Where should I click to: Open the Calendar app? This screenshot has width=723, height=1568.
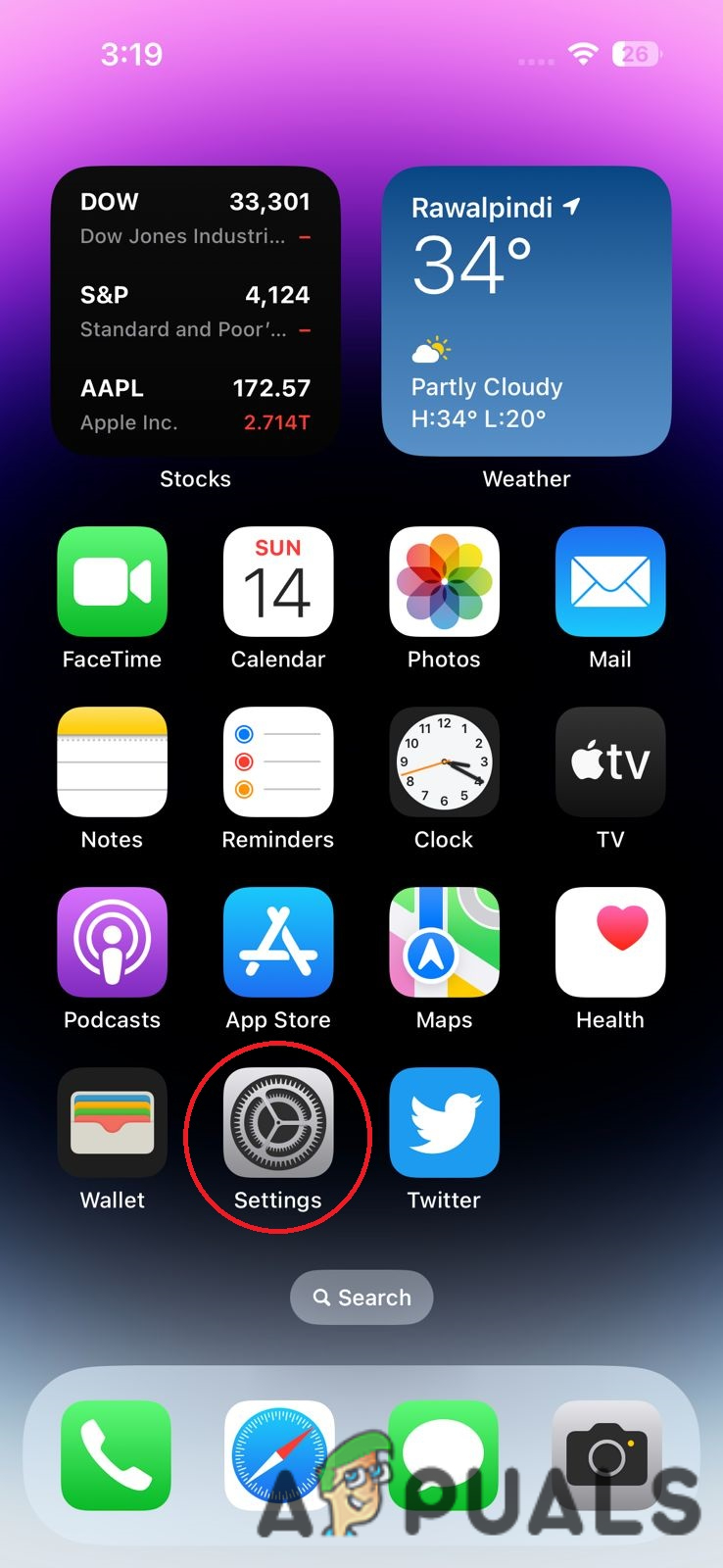278,582
